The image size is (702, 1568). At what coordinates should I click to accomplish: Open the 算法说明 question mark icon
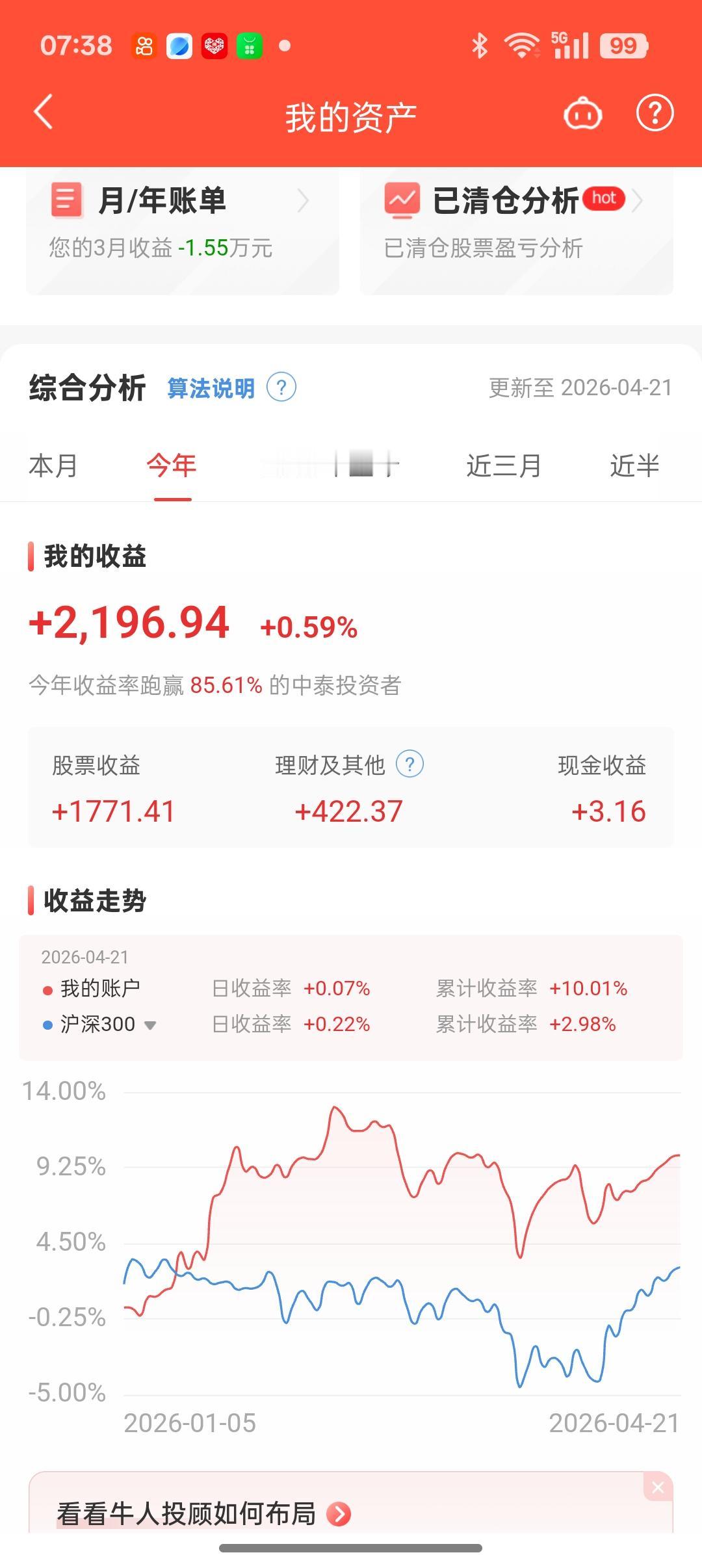click(281, 388)
